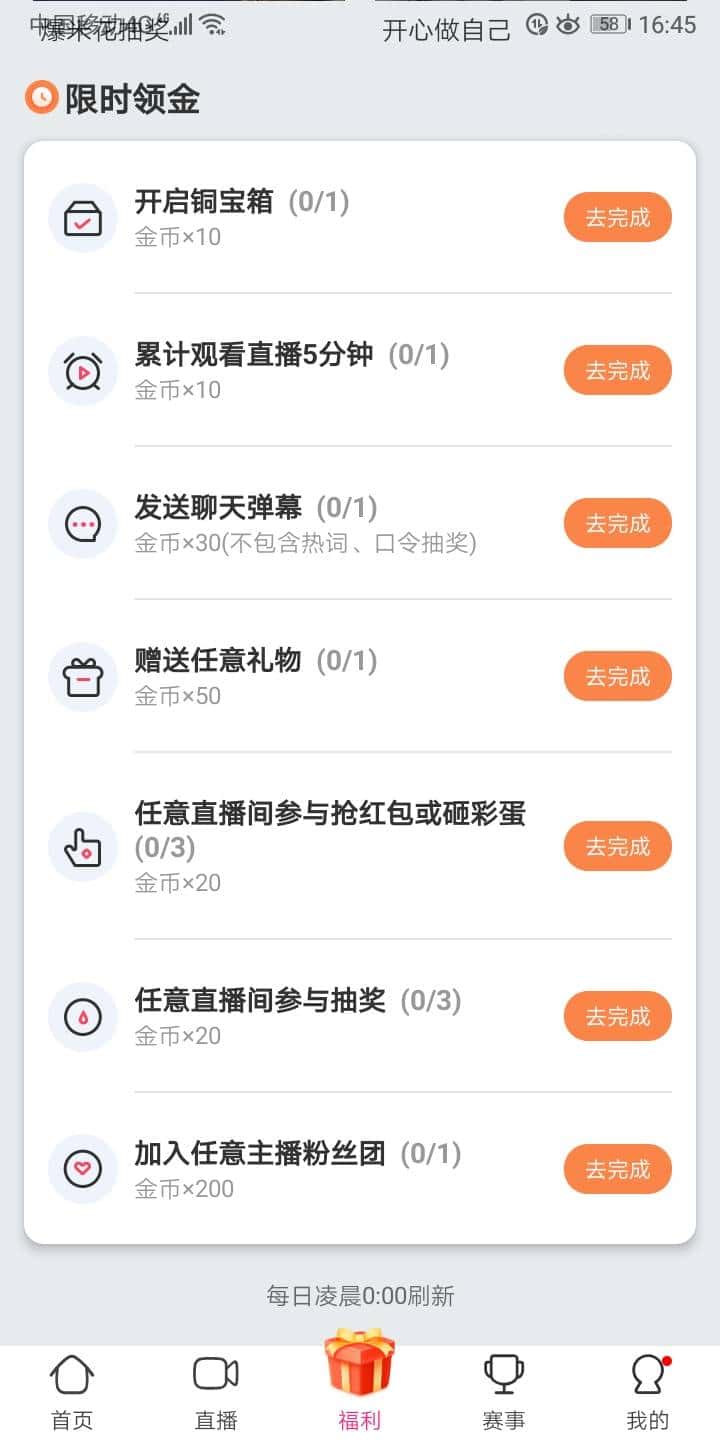This screenshot has width=720, height=1440.
Task: Click 去完成 for 发送聊天弹幕 task
Action: pyautogui.click(x=617, y=523)
